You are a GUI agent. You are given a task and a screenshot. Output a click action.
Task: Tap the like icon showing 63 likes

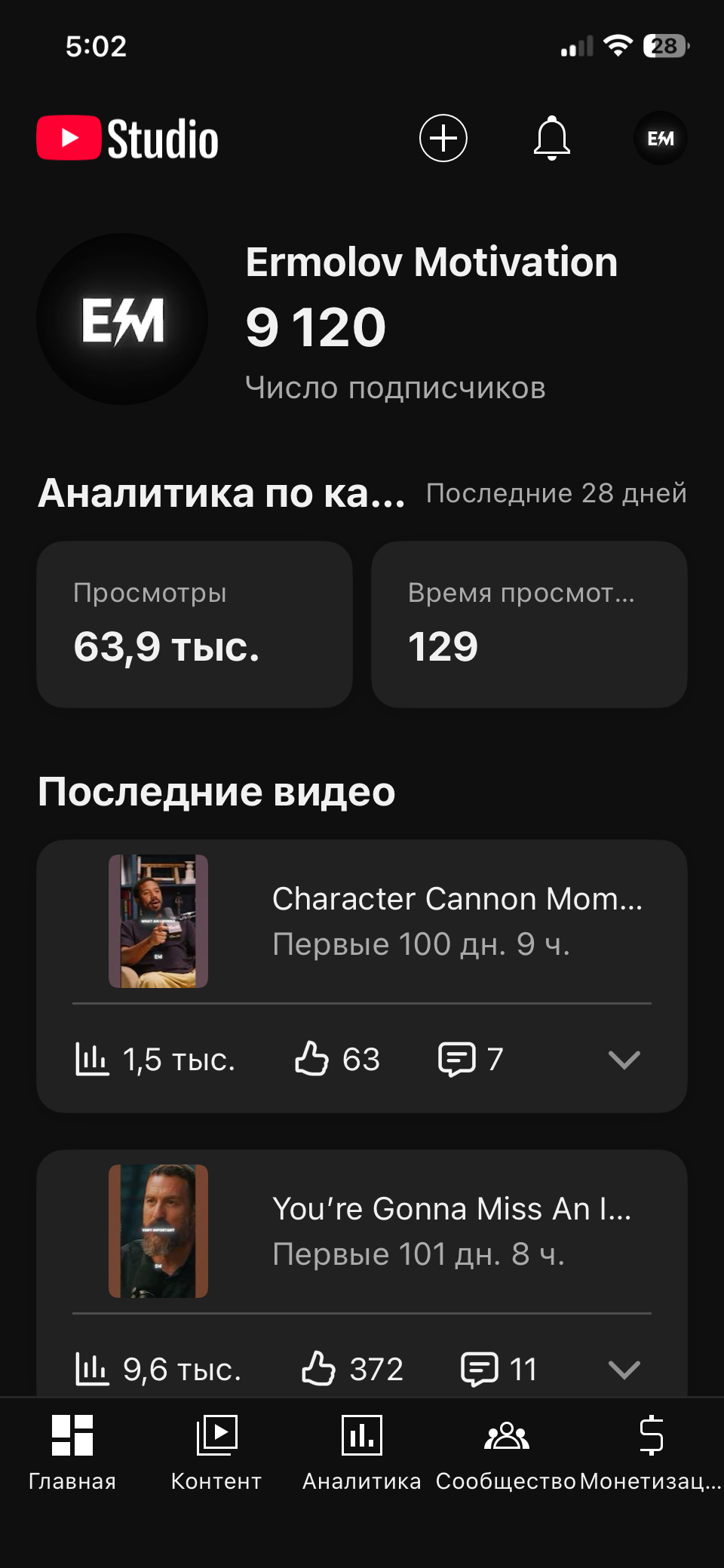click(311, 1060)
